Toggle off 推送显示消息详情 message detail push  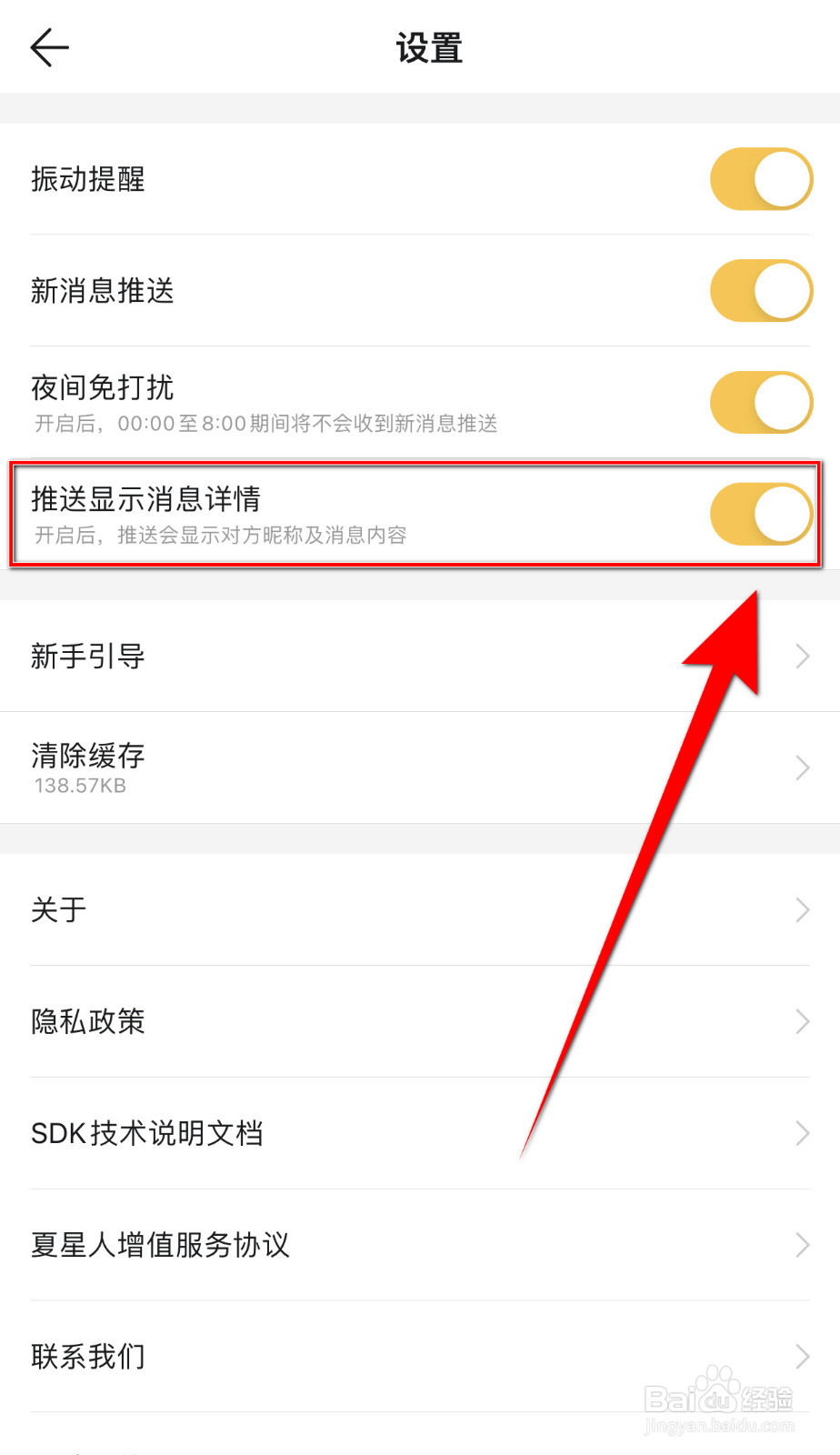761,513
